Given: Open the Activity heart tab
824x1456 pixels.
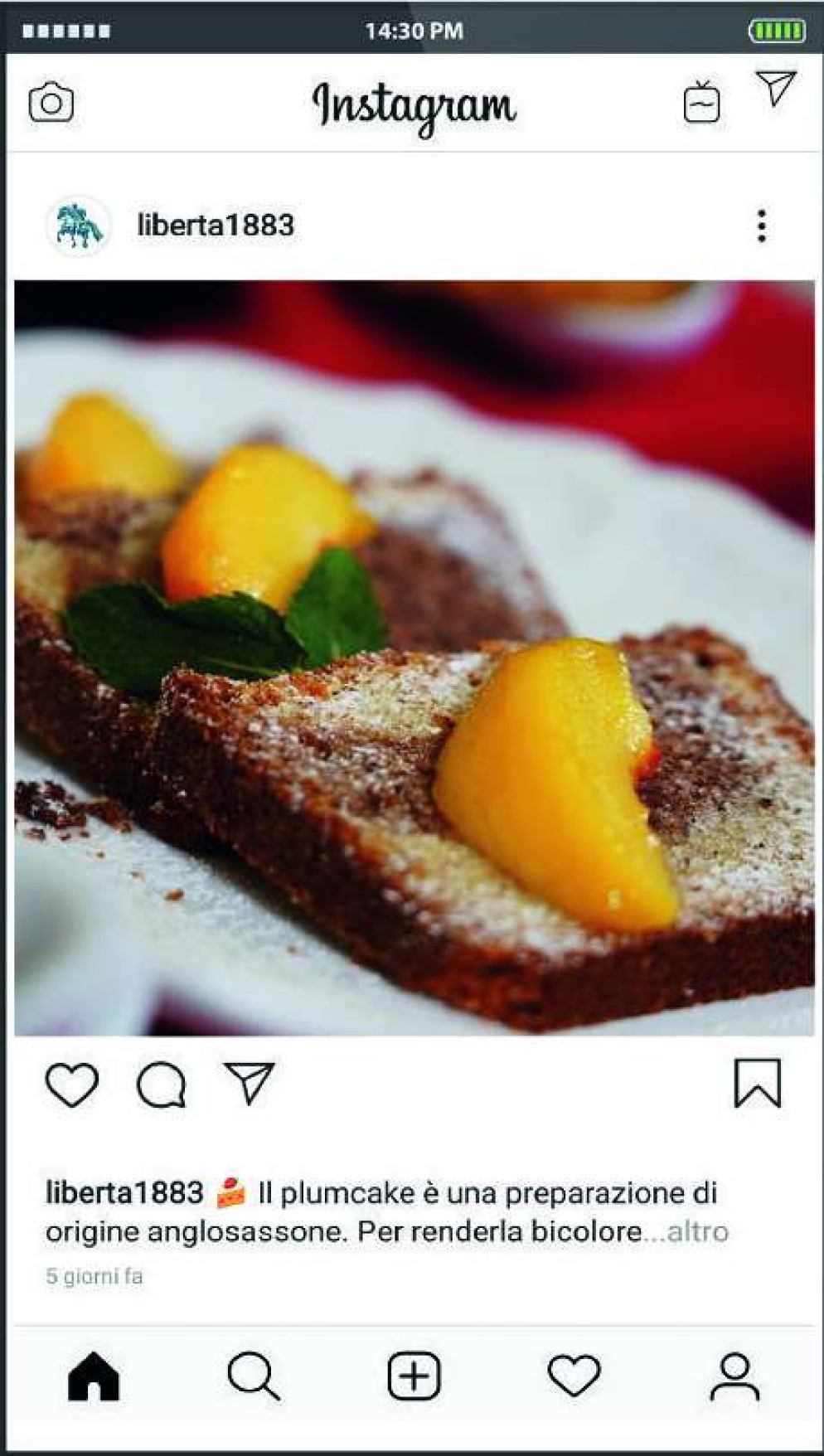Looking at the screenshot, I should 574,1376.
